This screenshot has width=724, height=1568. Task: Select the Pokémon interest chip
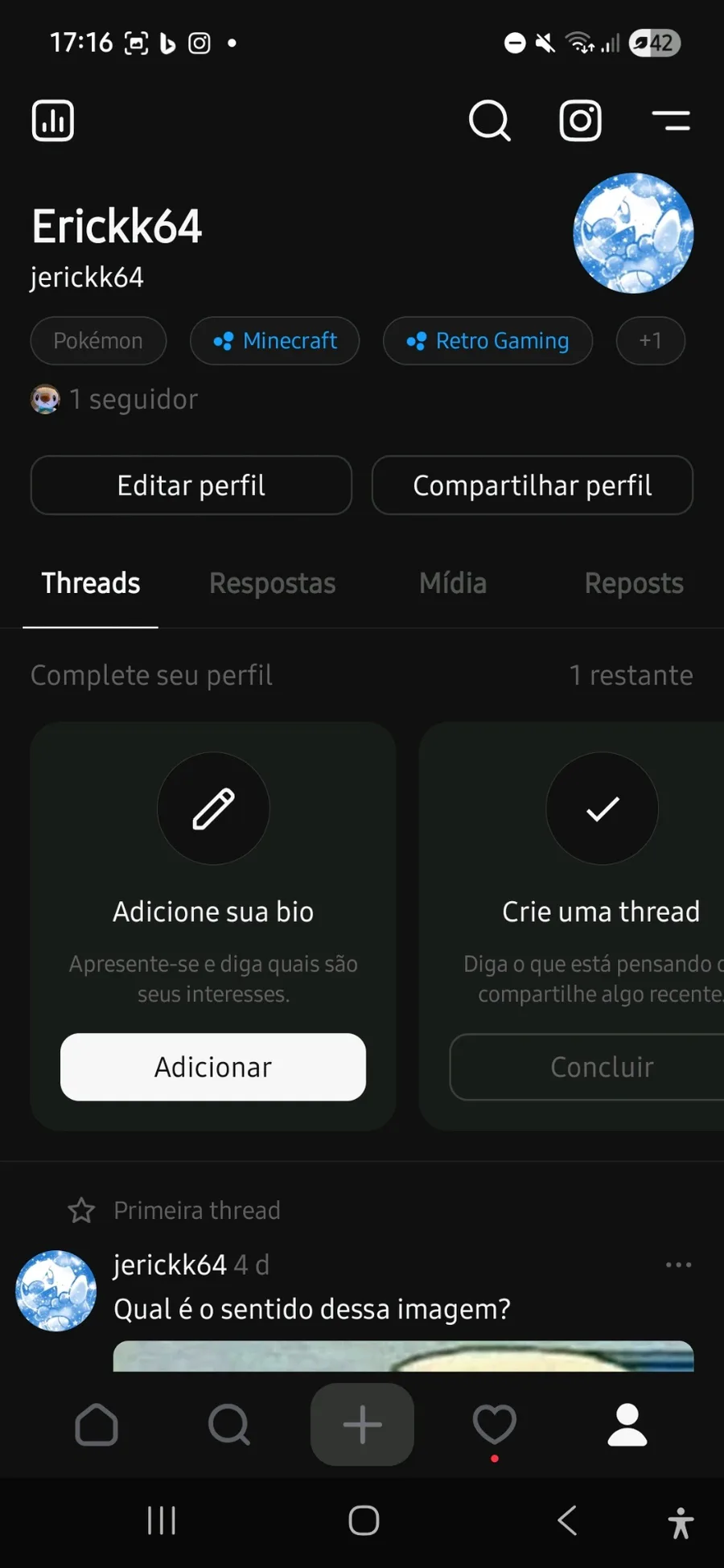click(x=98, y=341)
